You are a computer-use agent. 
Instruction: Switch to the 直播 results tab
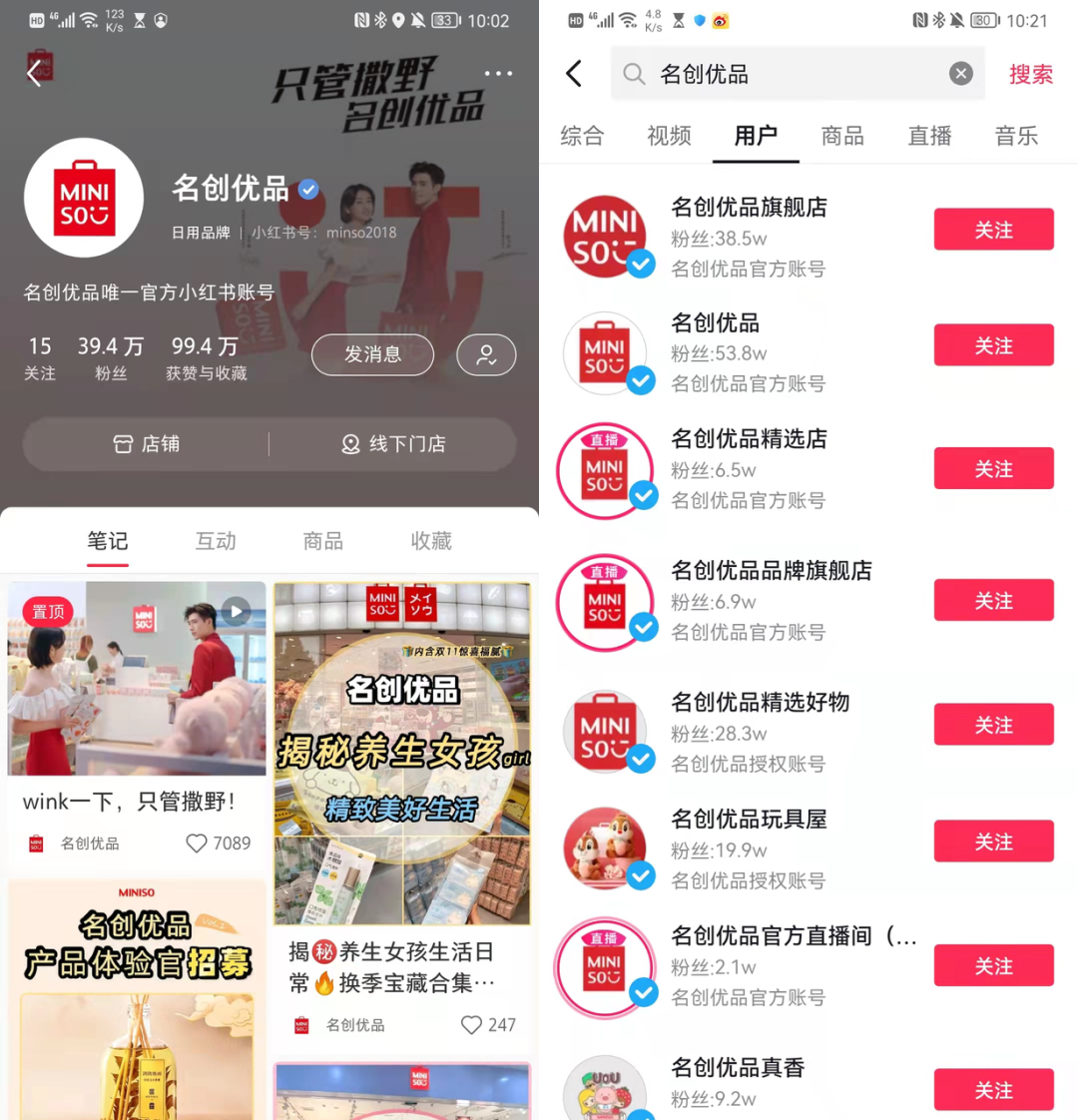click(x=929, y=136)
